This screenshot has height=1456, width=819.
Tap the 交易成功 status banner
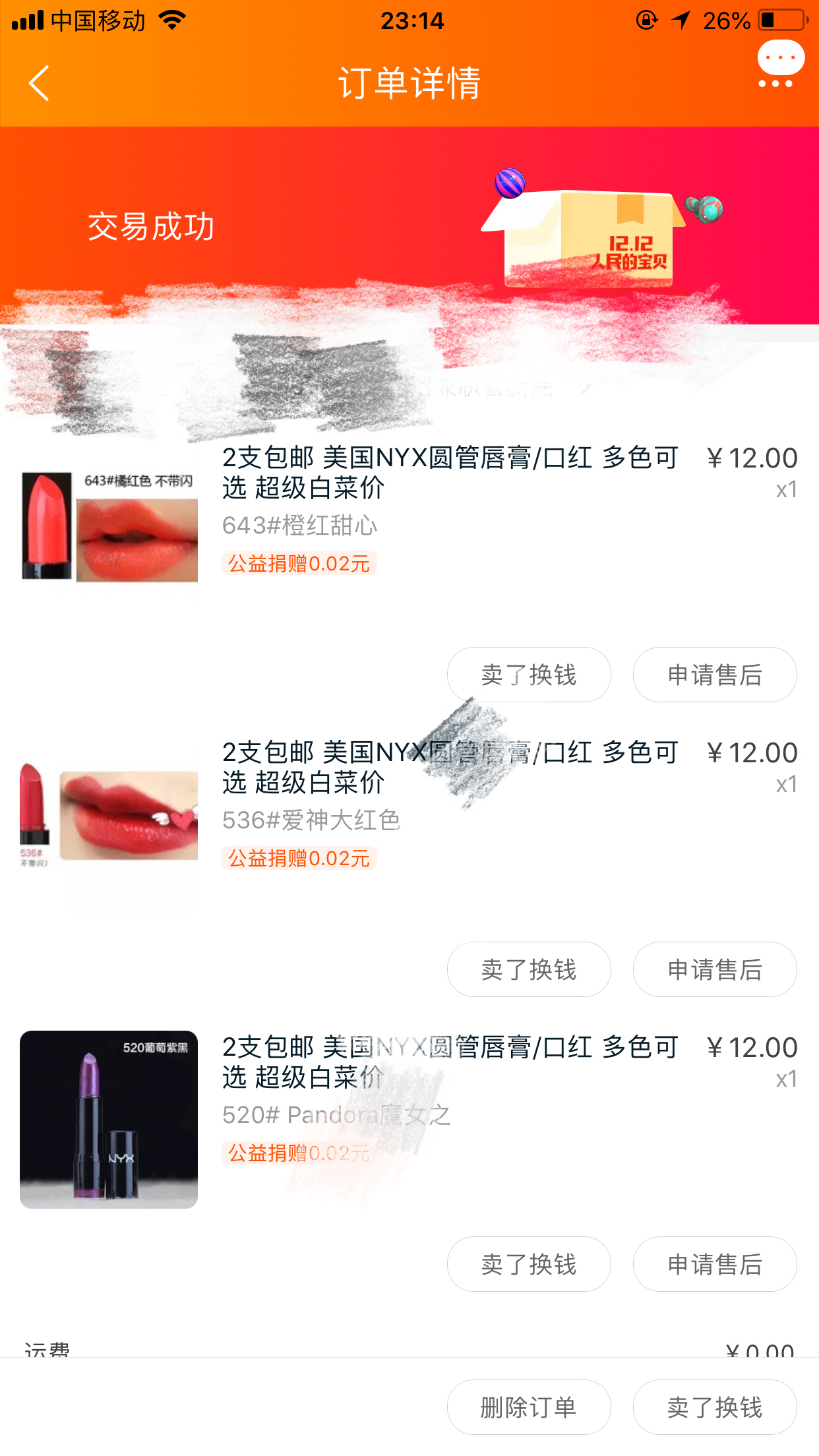click(x=150, y=228)
